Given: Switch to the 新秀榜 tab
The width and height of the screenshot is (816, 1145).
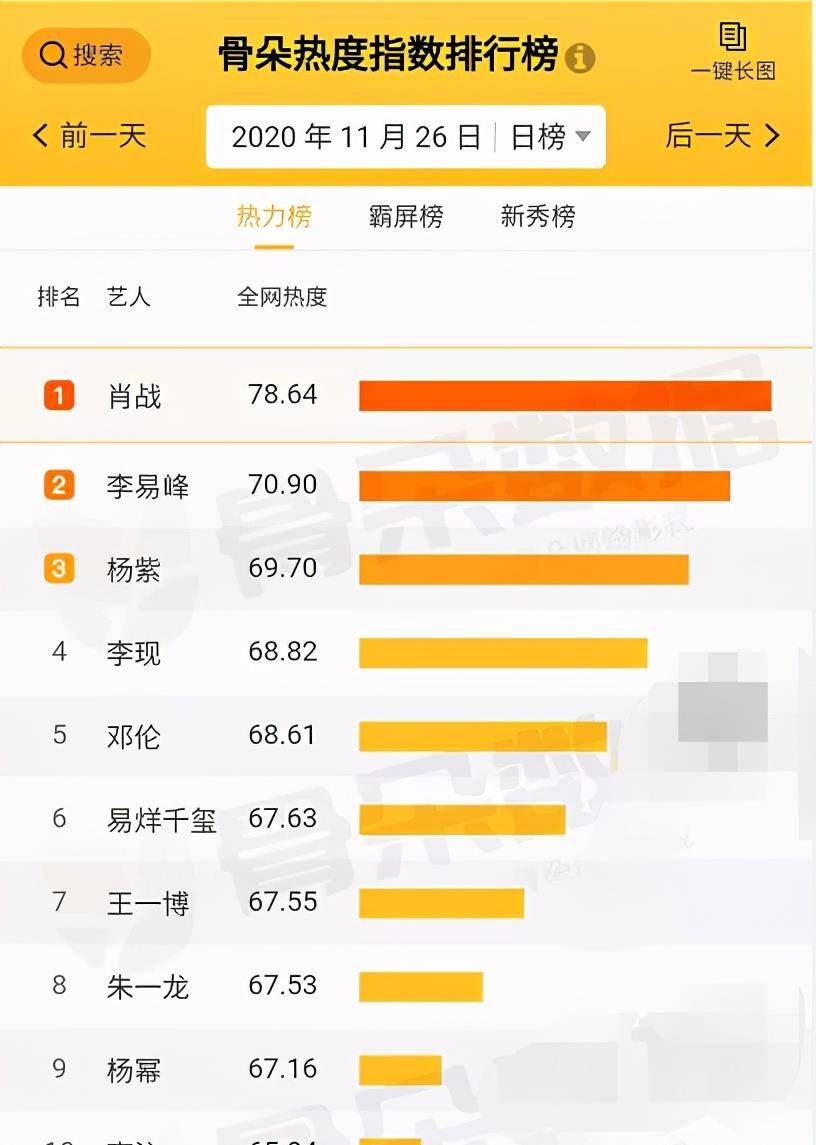Looking at the screenshot, I should [x=536, y=216].
